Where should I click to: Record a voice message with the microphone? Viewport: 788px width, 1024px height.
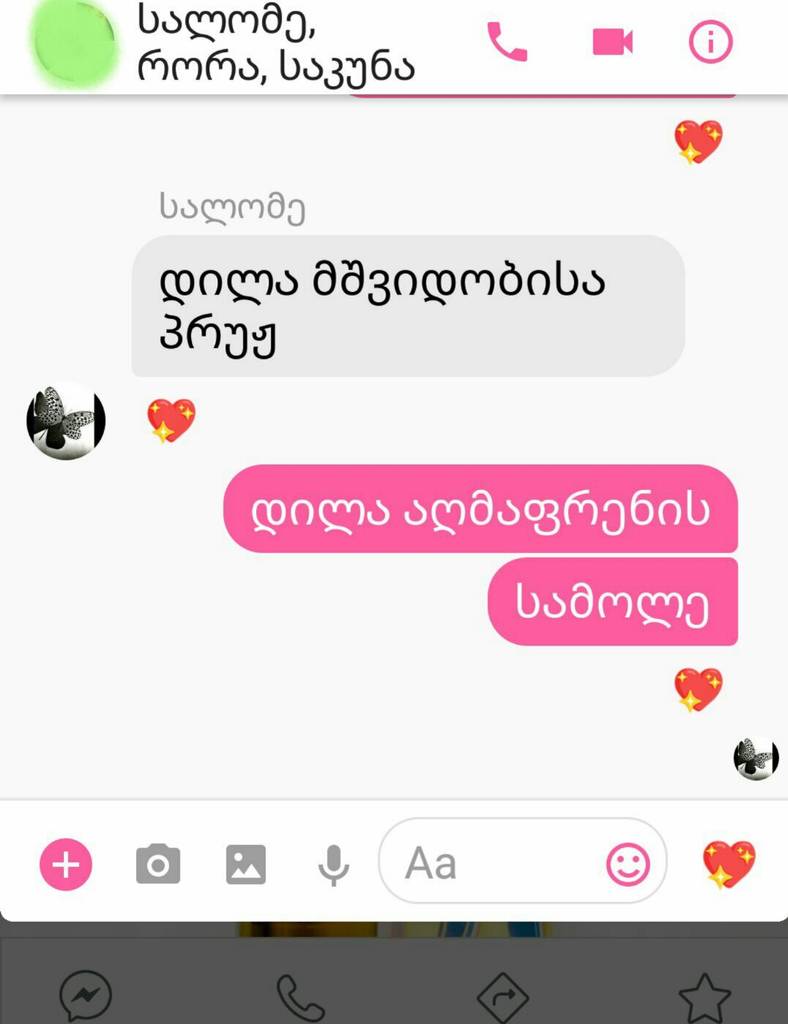click(x=332, y=862)
